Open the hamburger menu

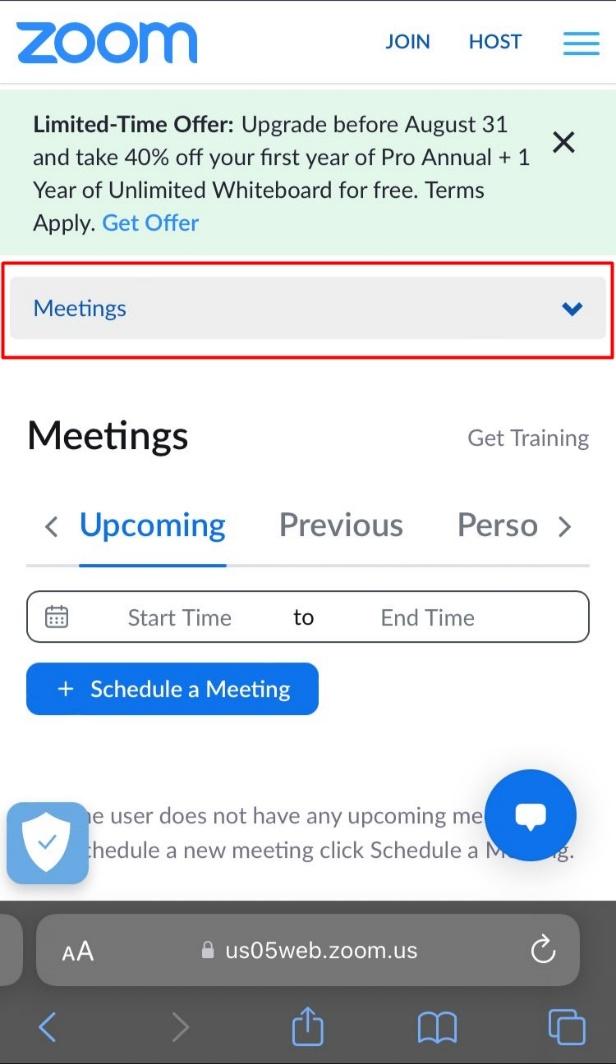tap(581, 43)
